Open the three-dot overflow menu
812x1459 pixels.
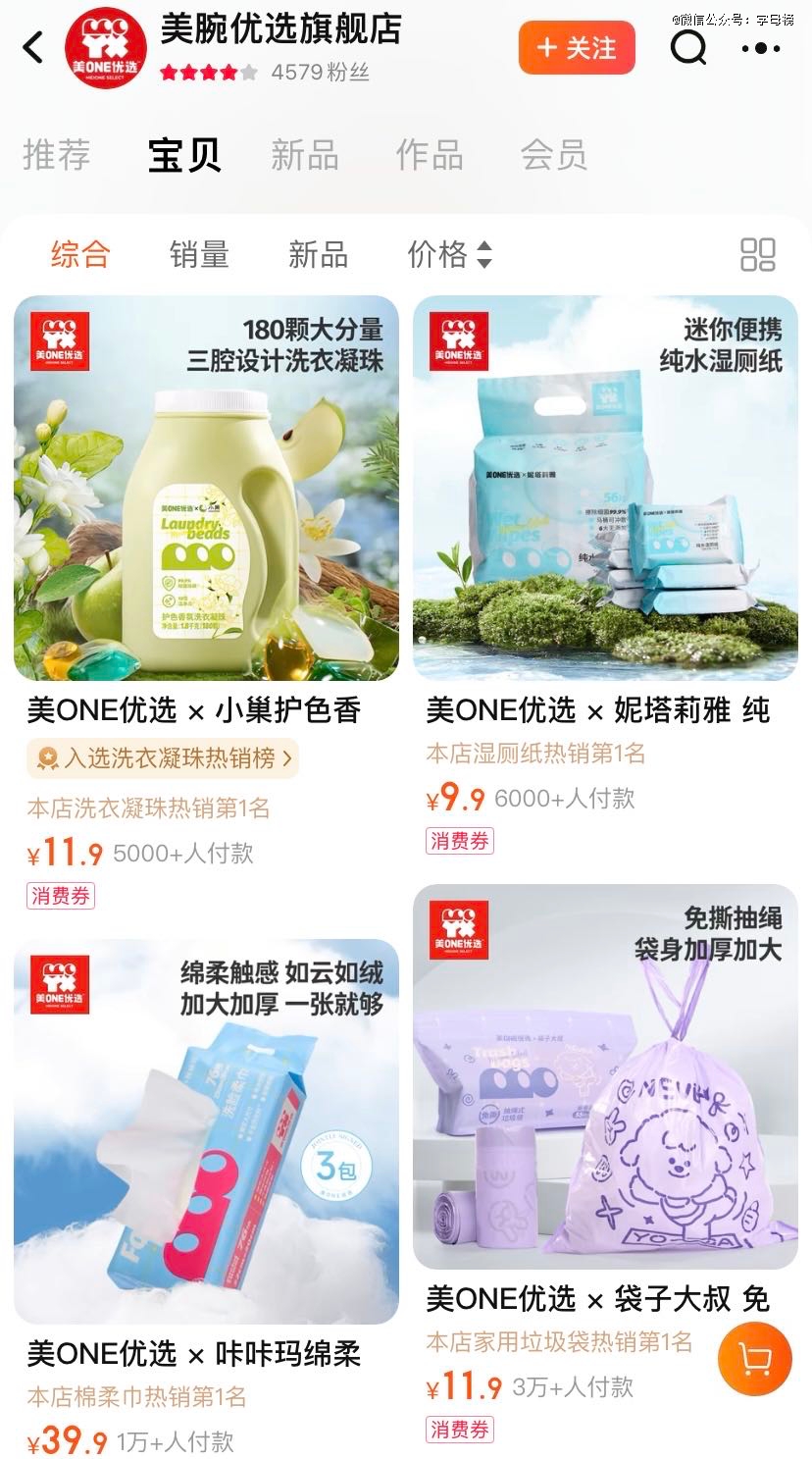760,48
